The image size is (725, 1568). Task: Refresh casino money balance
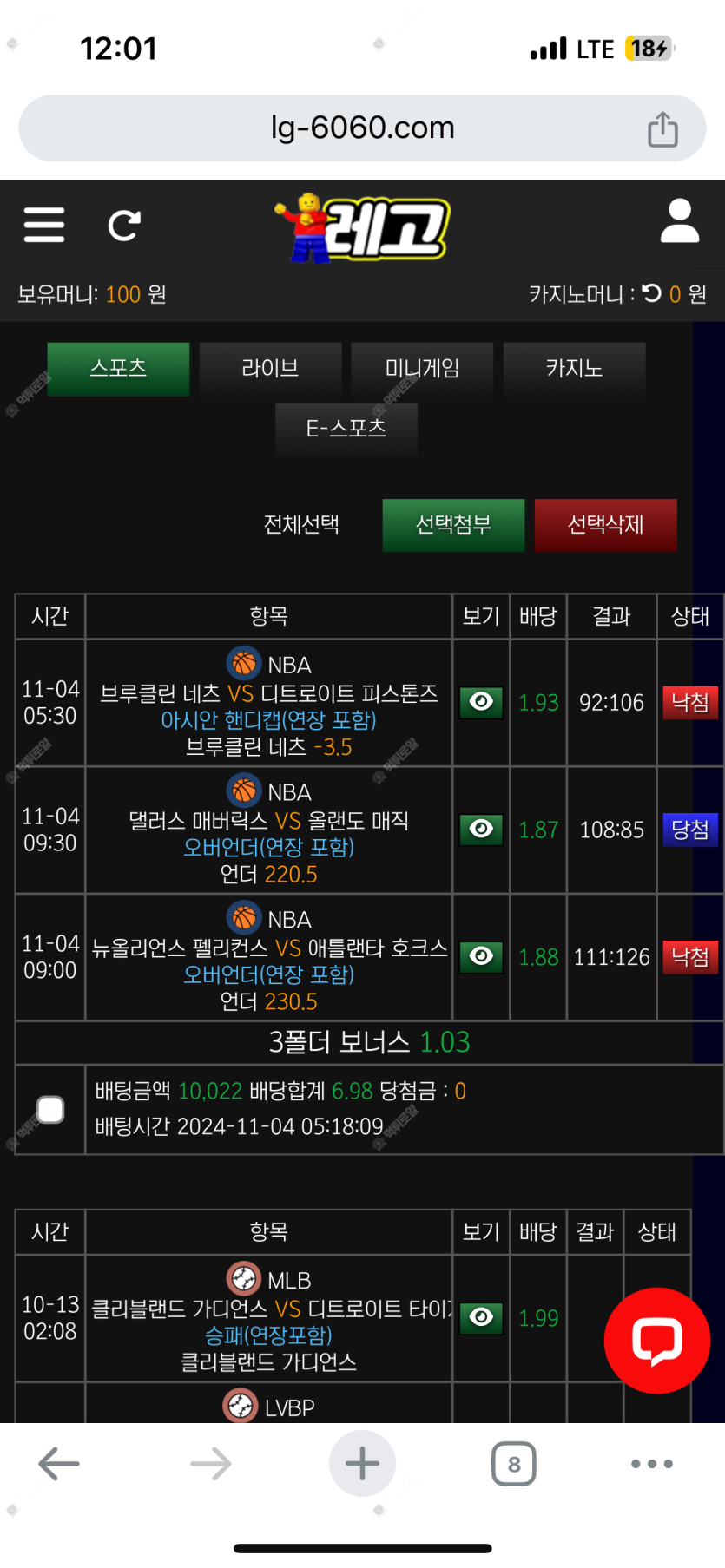pyautogui.click(x=652, y=293)
